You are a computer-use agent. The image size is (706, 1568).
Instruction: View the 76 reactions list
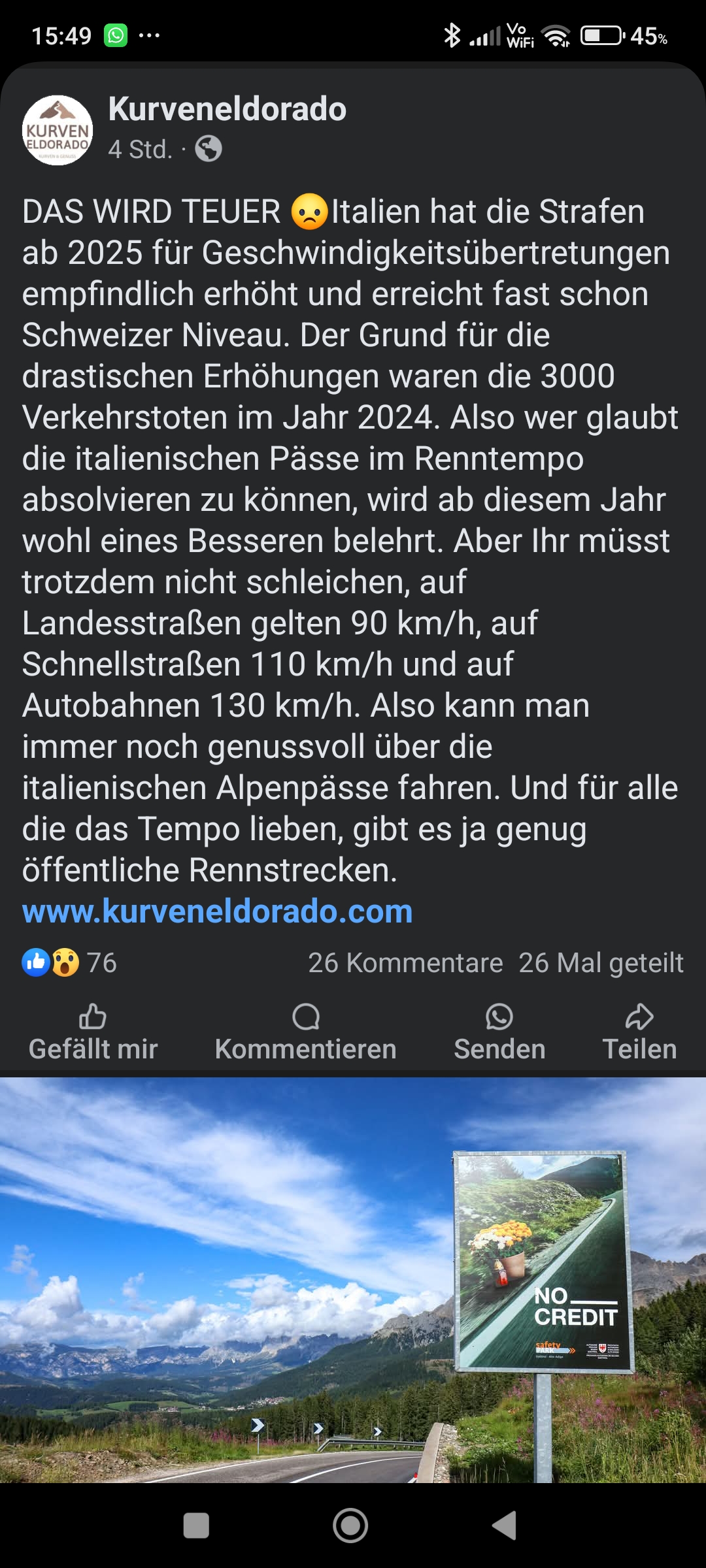[x=69, y=962]
